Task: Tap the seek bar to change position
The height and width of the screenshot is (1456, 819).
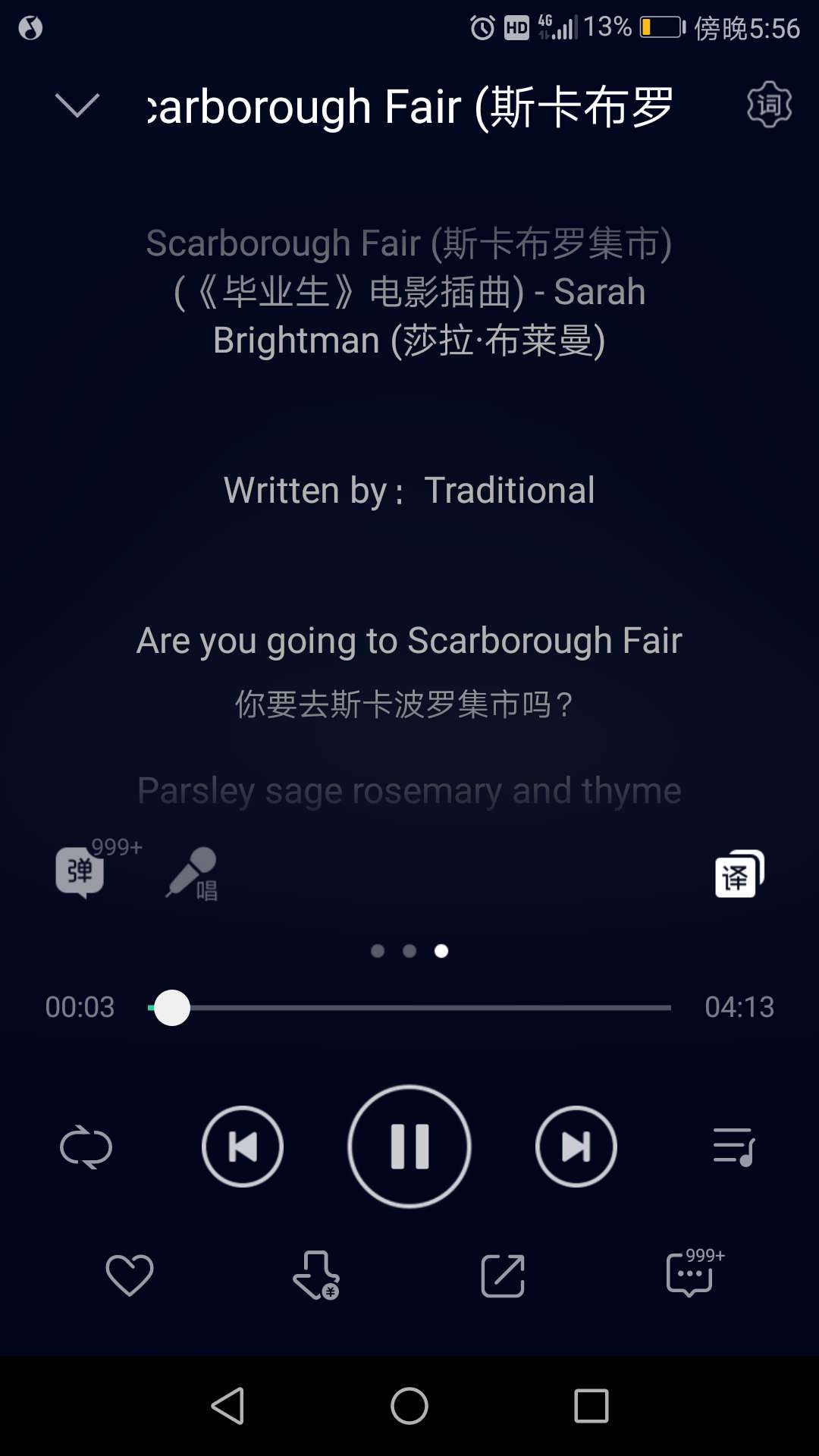Action: 409,1008
